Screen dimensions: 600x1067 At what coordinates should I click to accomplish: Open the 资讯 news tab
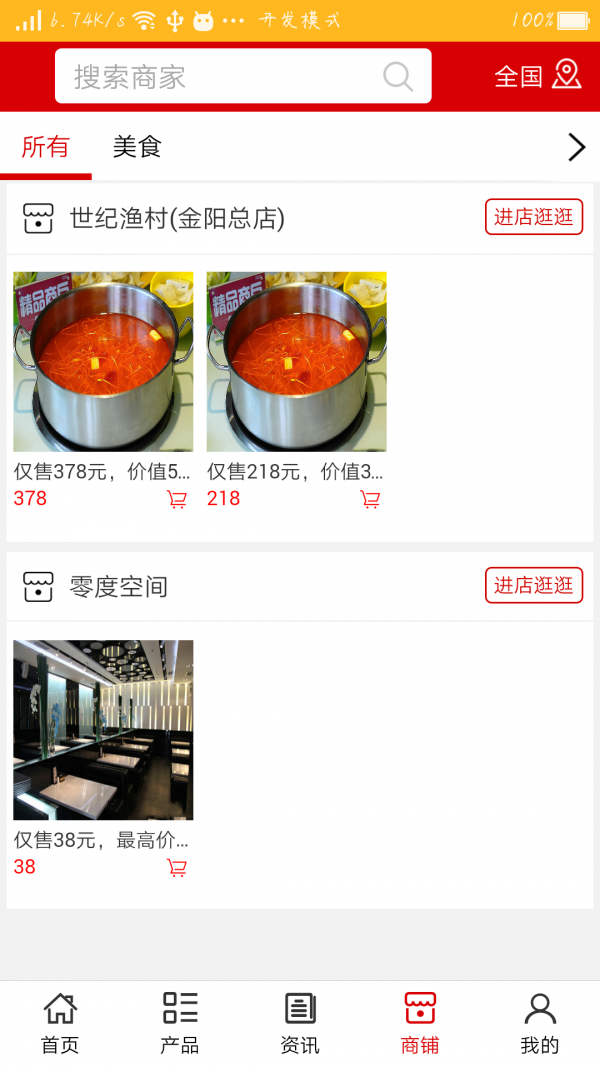(300, 1023)
